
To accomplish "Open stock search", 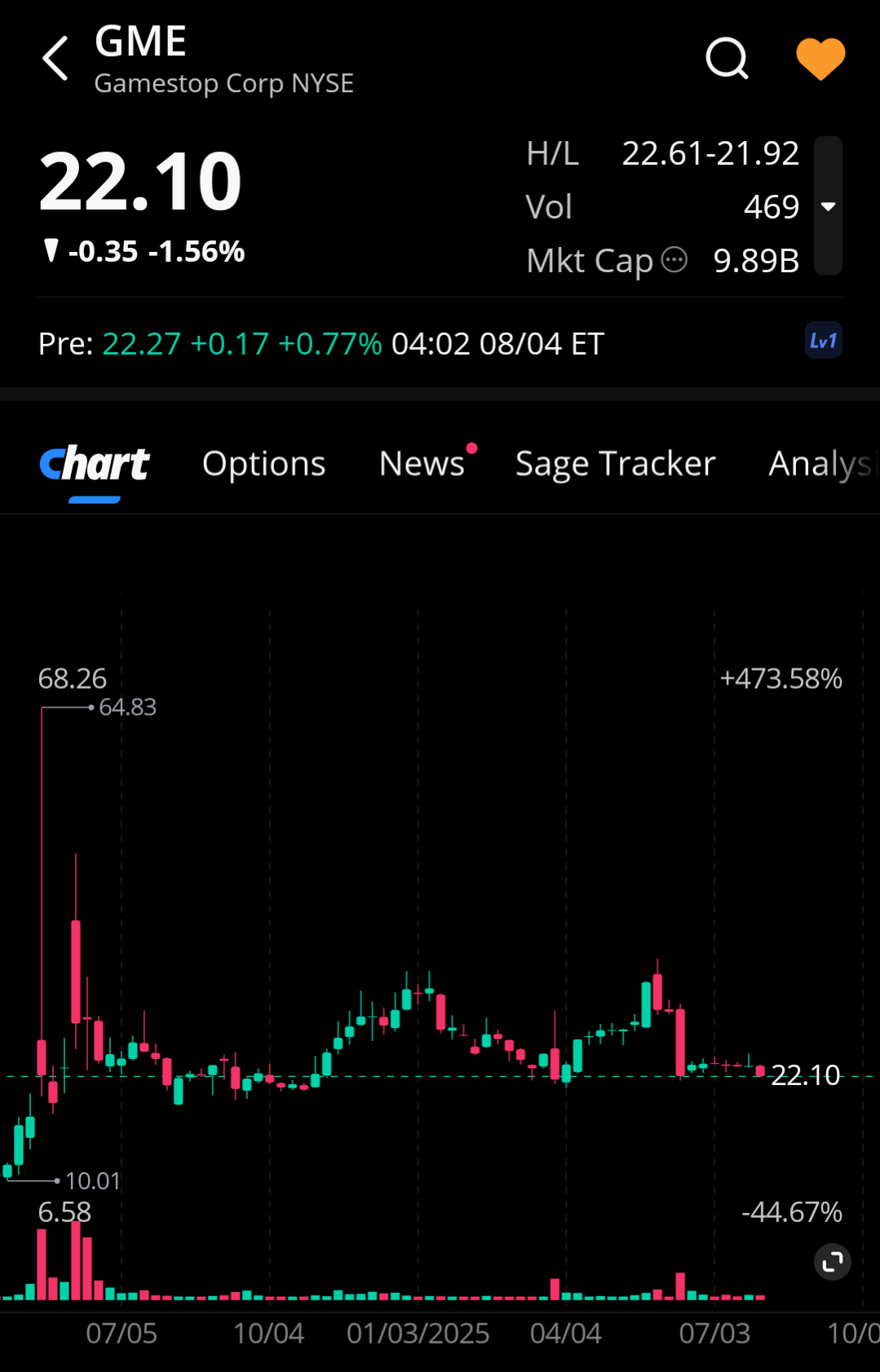I will click(x=727, y=59).
